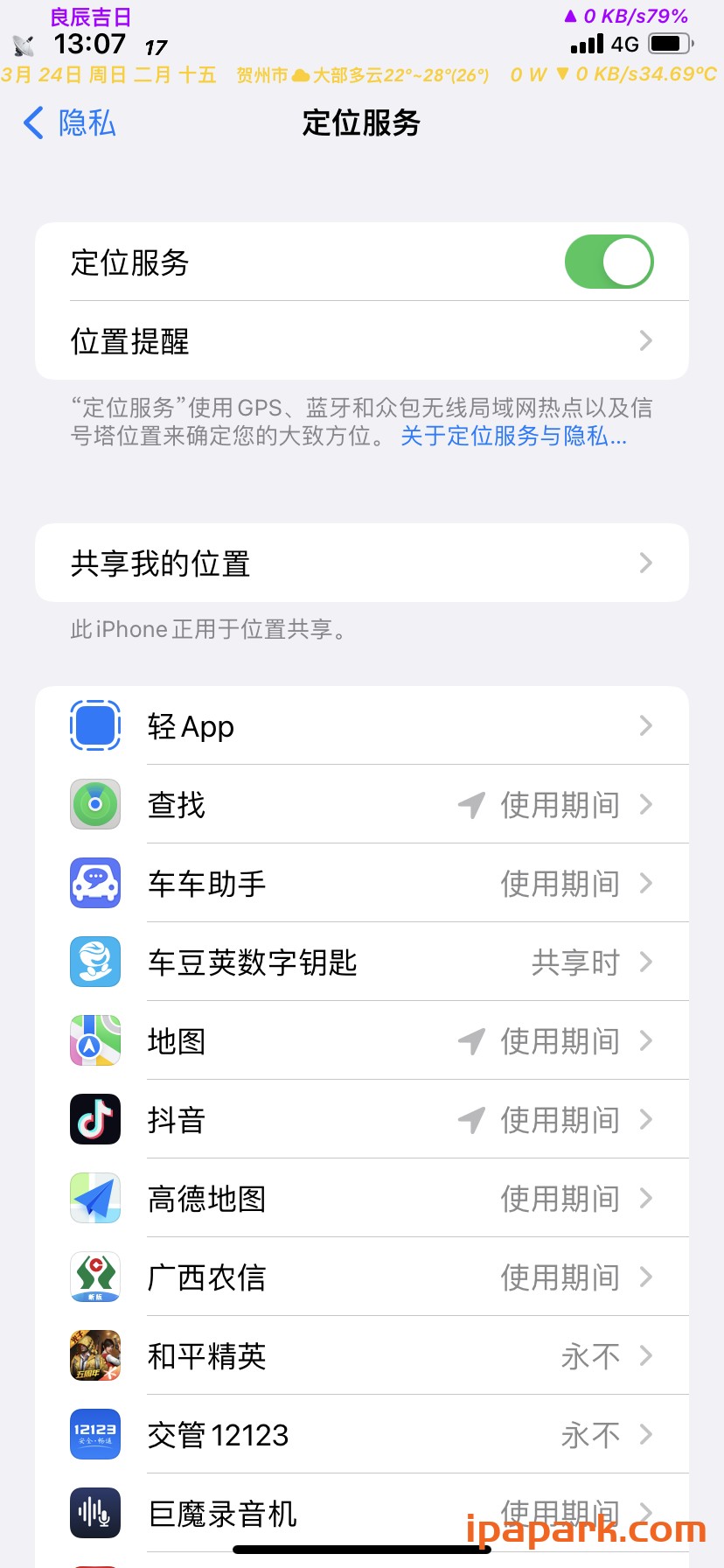724x1568 pixels.
Task: Tap the purple location arrow beside 查找
Action: (x=470, y=804)
